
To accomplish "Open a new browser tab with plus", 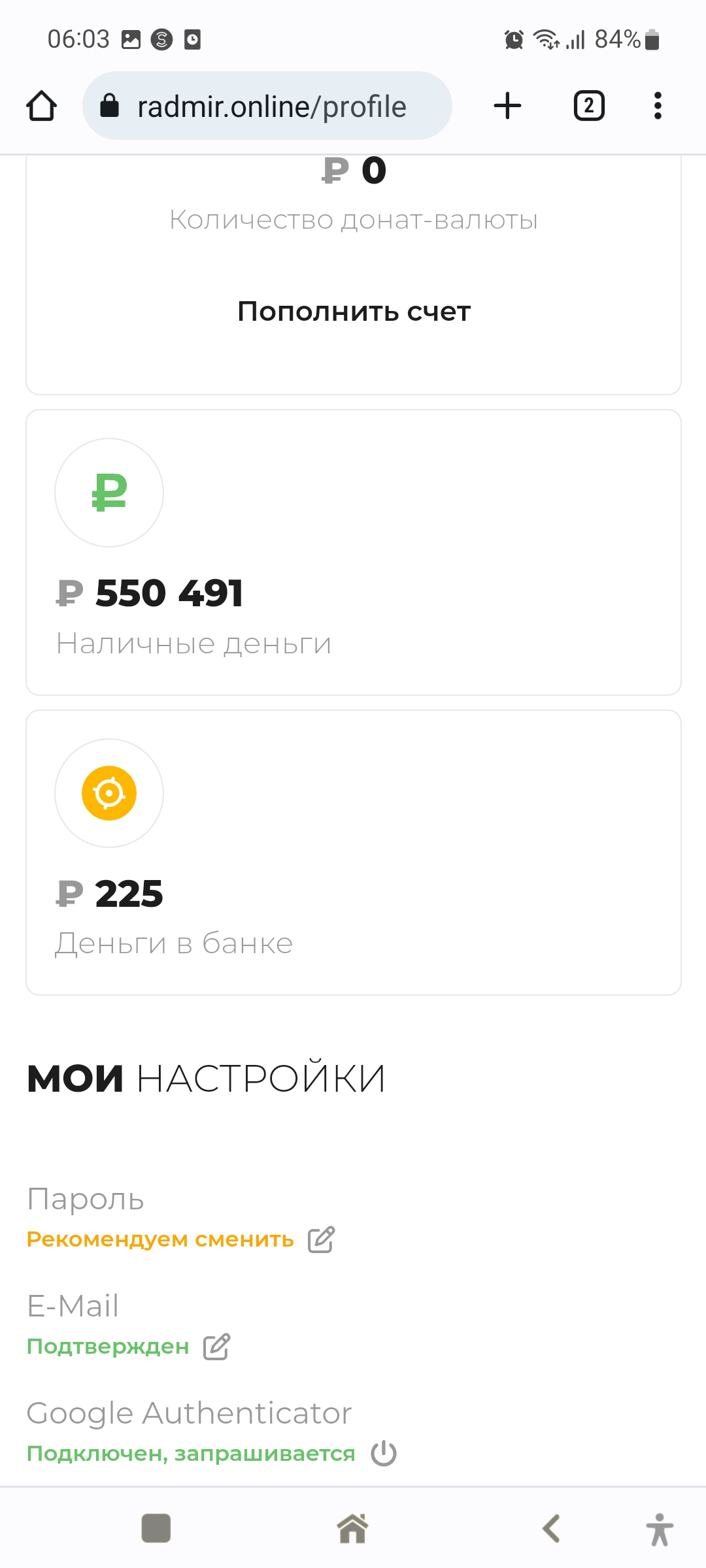I will tap(507, 106).
